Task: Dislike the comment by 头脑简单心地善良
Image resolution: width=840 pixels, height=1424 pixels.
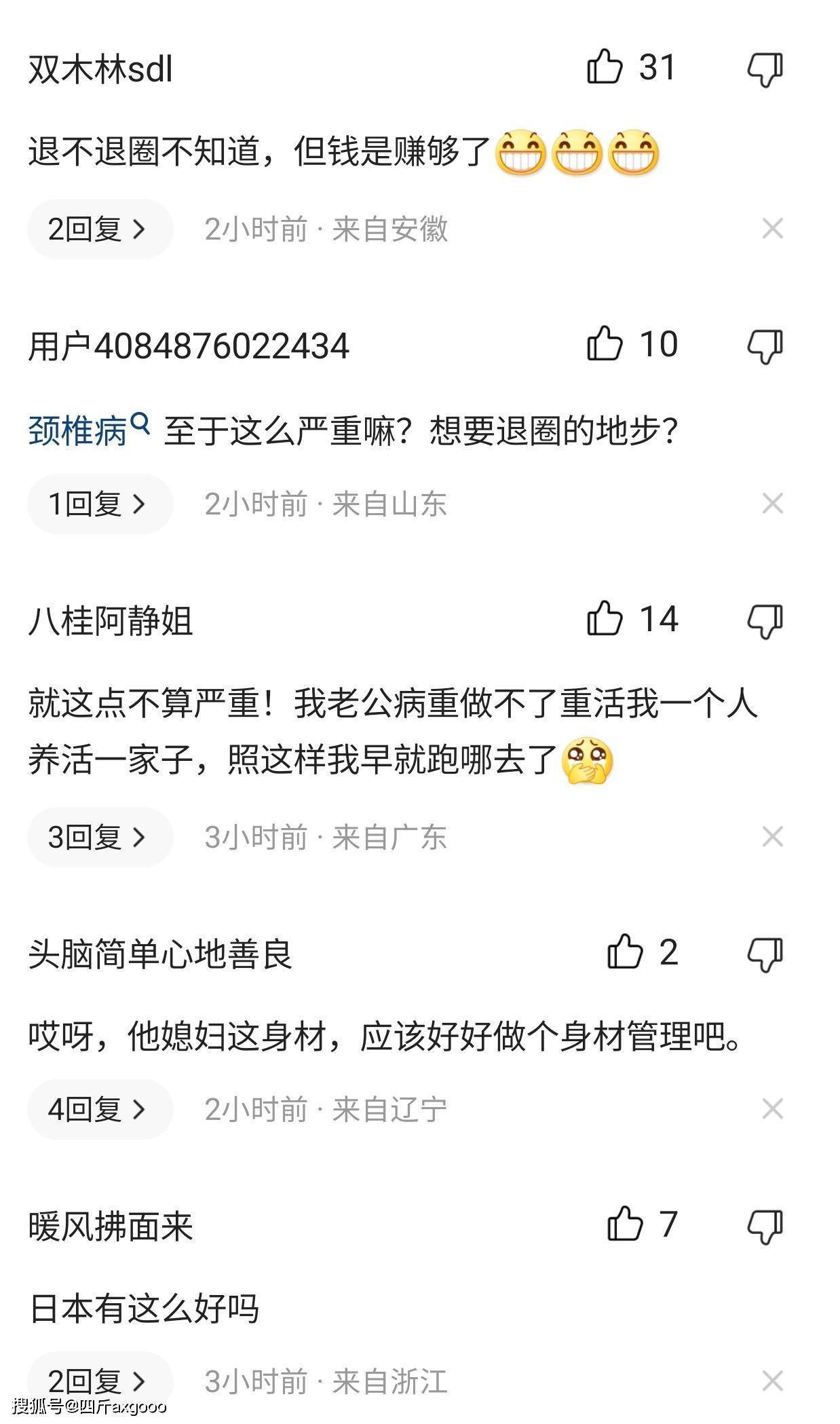Action: coord(765,954)
